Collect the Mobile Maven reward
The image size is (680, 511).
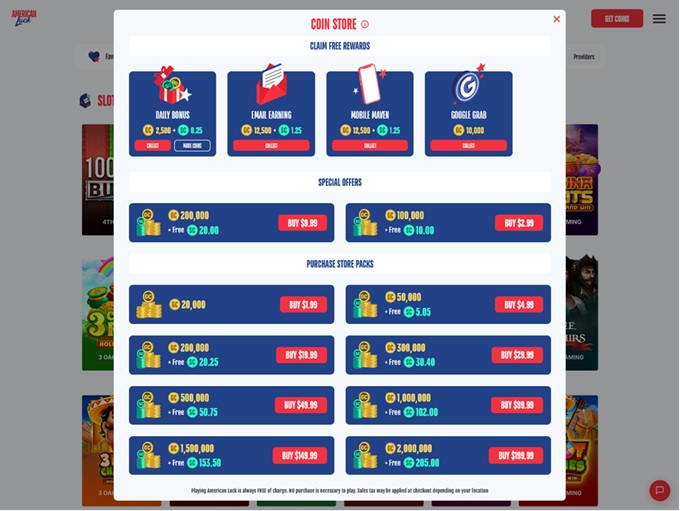pyautogui.click(x=370, y=146)
